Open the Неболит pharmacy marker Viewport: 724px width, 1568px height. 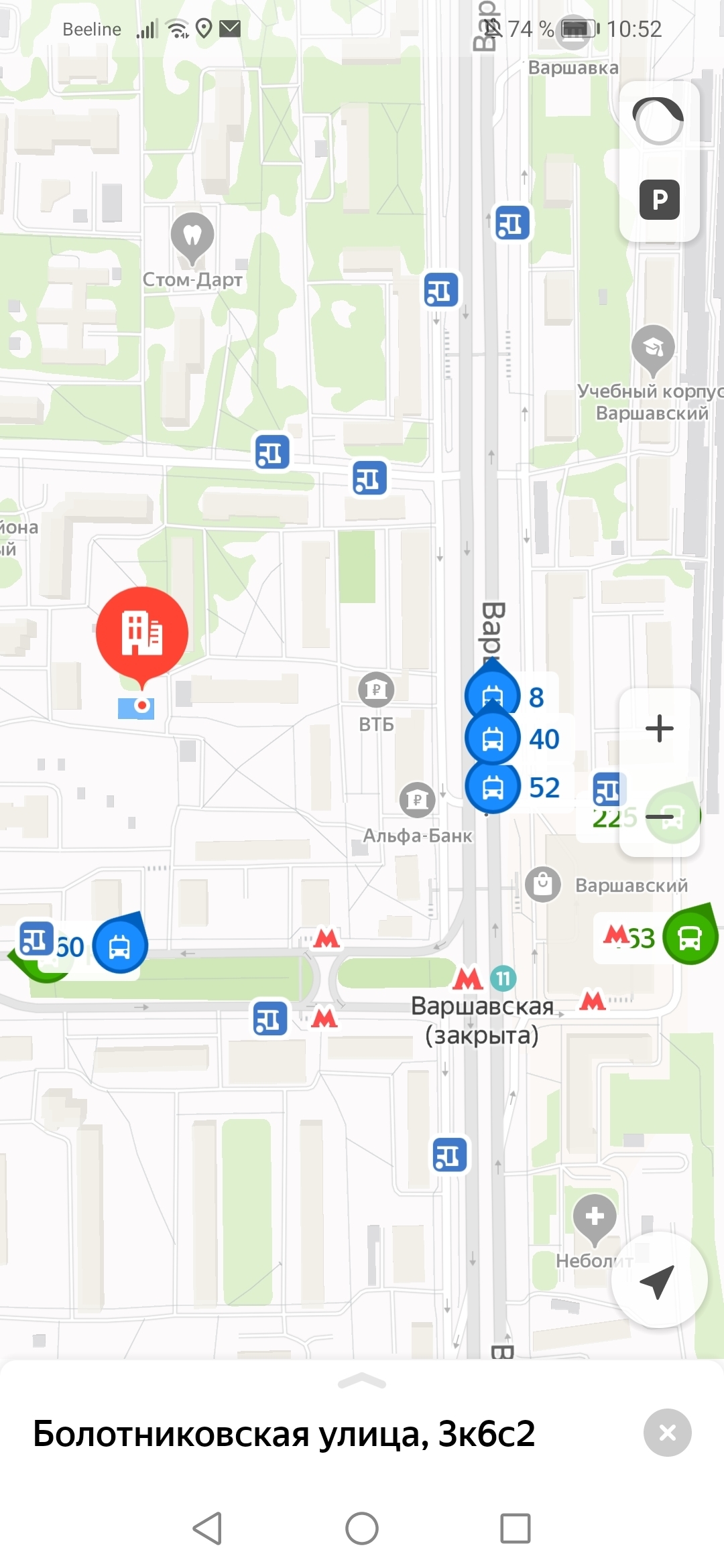pyautogui.click(x=595, y=1217)
